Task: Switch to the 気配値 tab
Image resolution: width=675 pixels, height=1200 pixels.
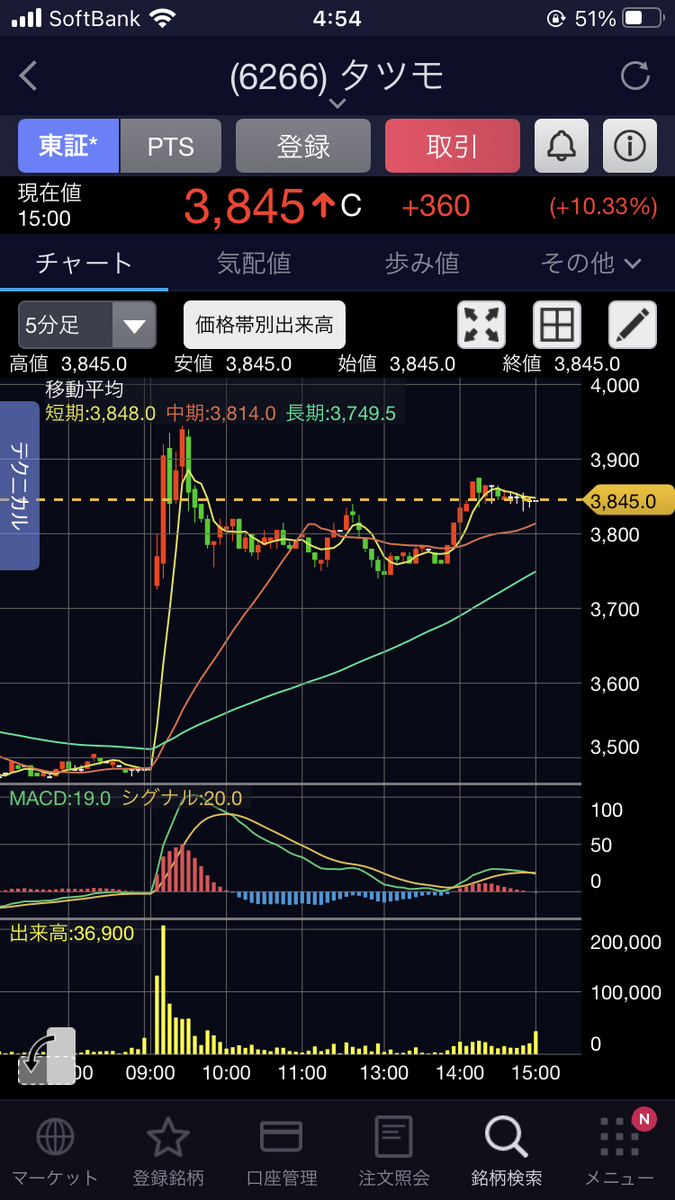Action: point(253,263)
